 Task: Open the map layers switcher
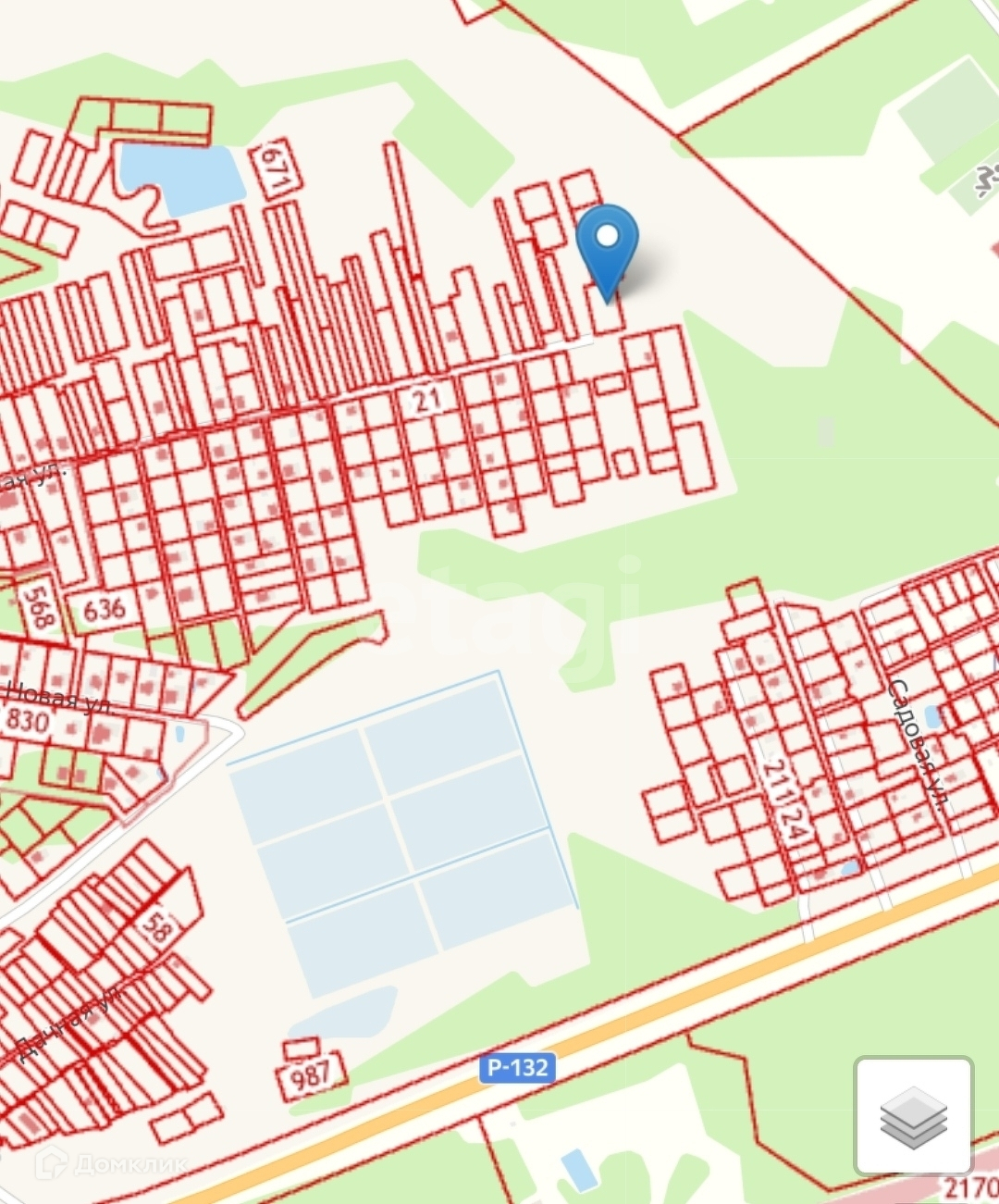click(913, 1116)
